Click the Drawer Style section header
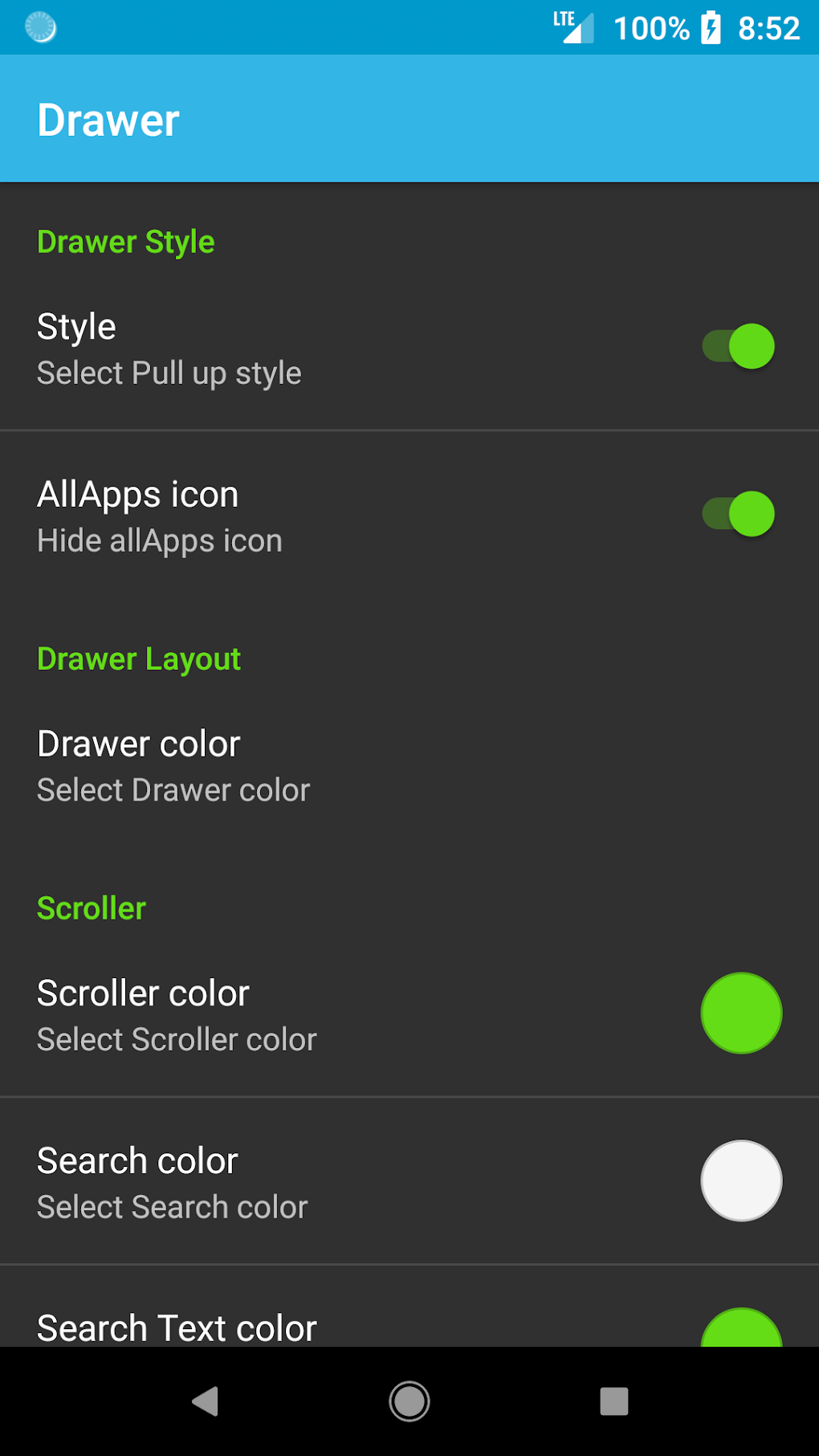 [x=125, y=242]
